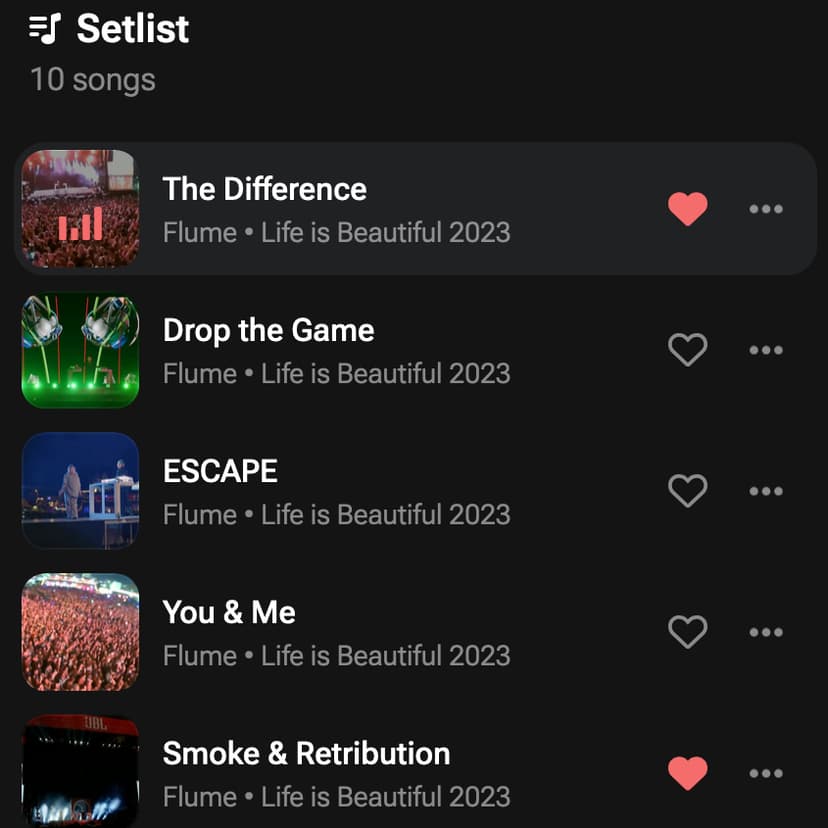The width and height of the screenshot is (828, 828).
Task: Select the currently playing track The Difference
Action: (265, 191)
